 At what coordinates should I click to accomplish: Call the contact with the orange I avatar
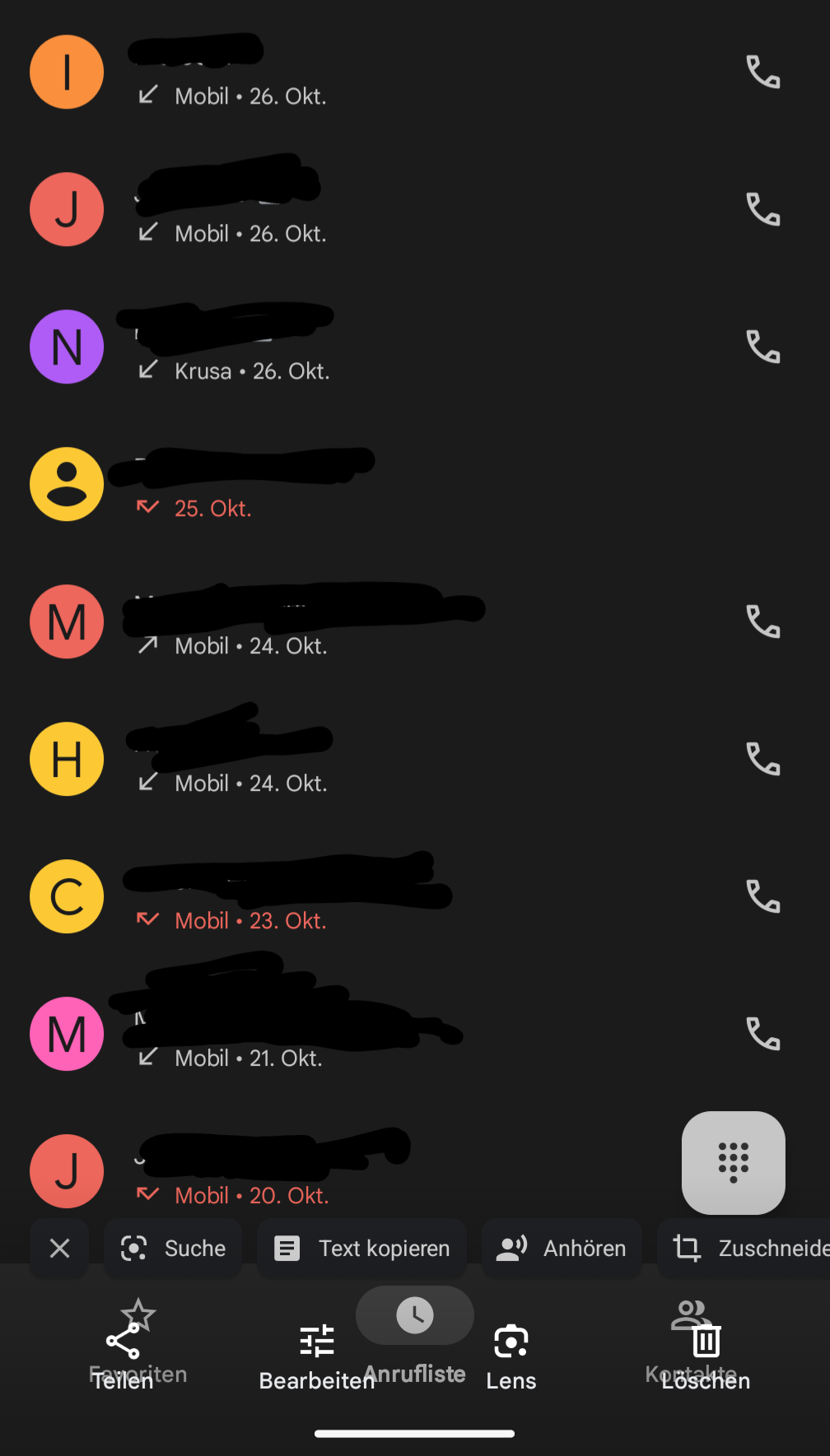(x=763, y=72)
